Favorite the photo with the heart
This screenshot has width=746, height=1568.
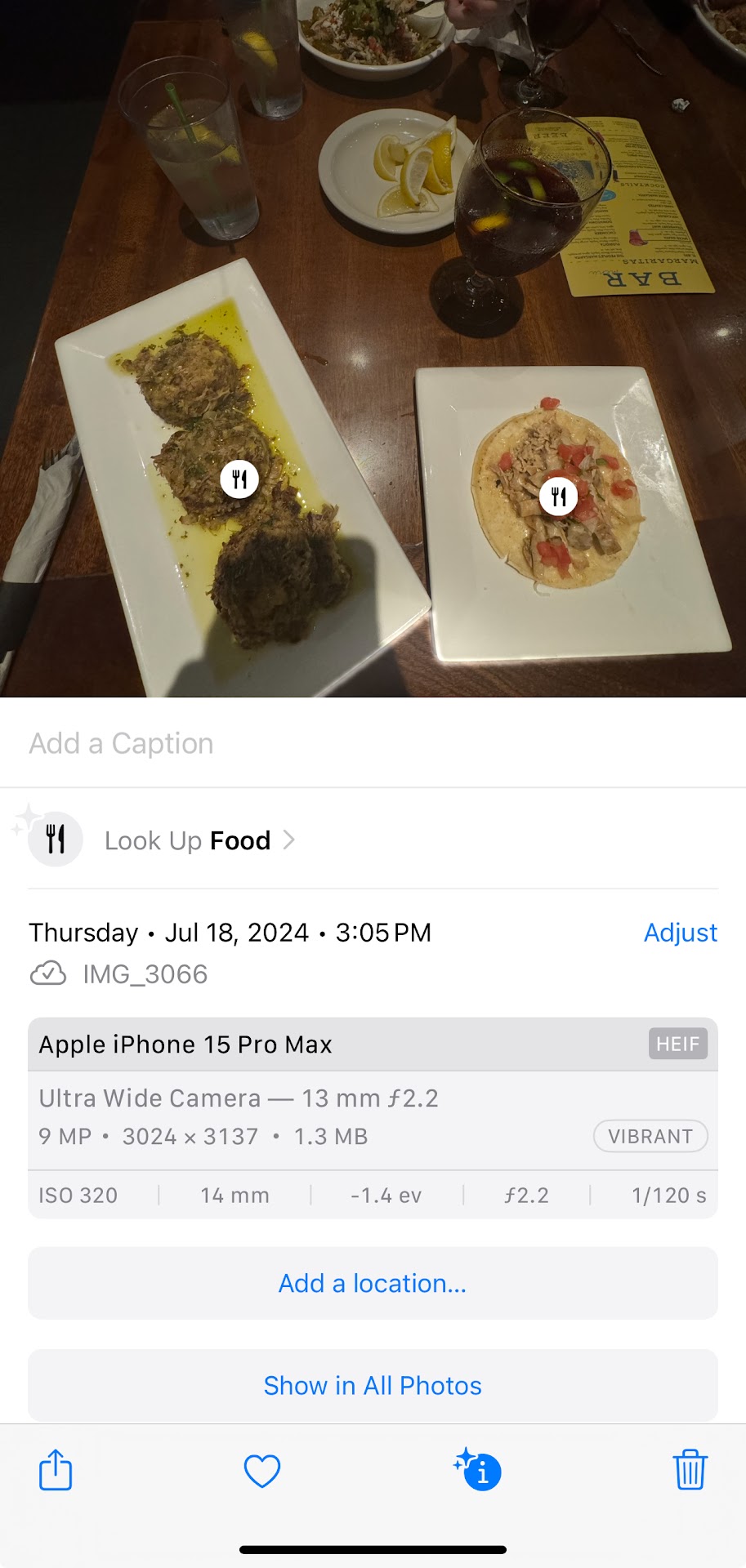(262, 1471)
